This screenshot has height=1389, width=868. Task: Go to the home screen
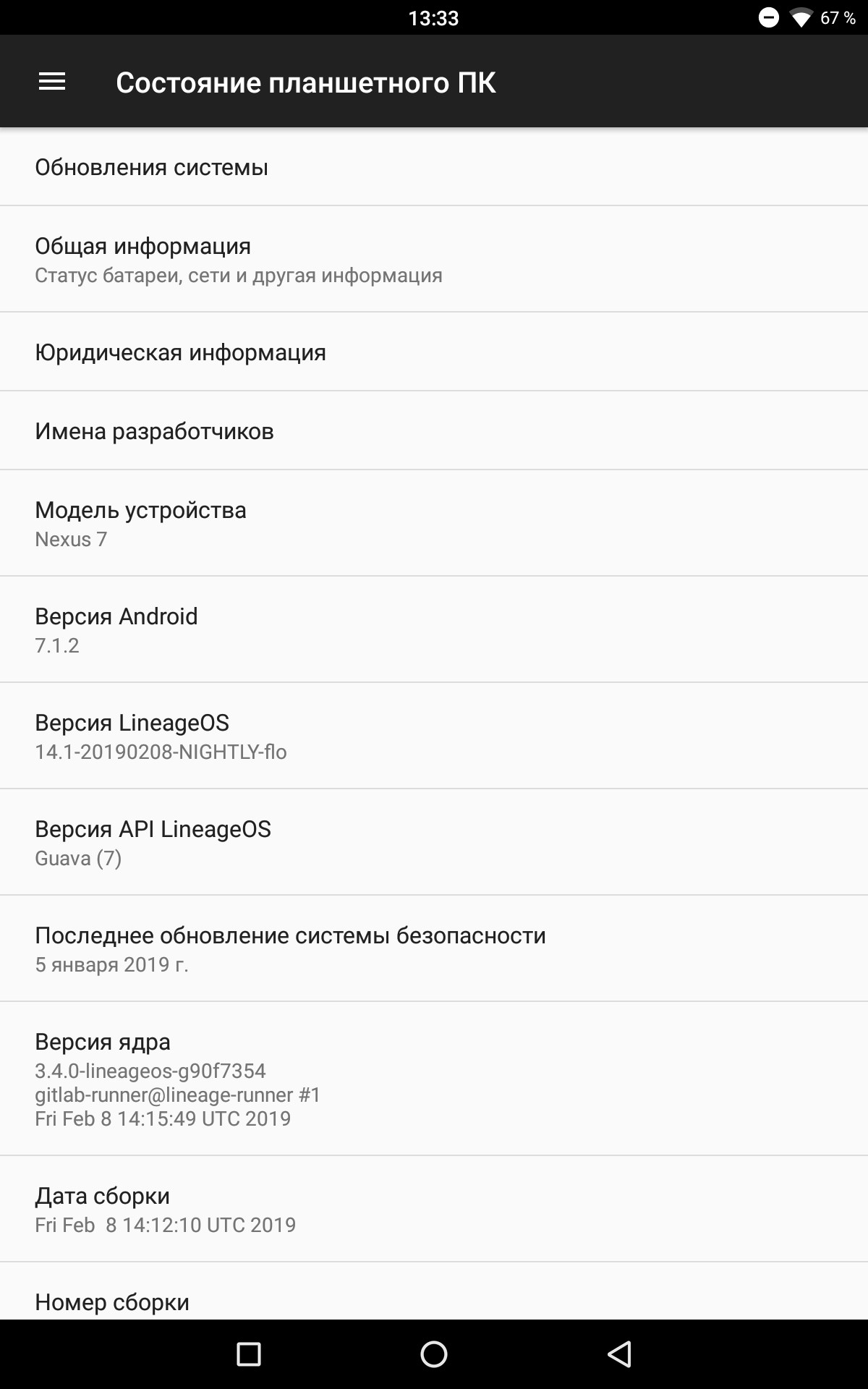434,1354
